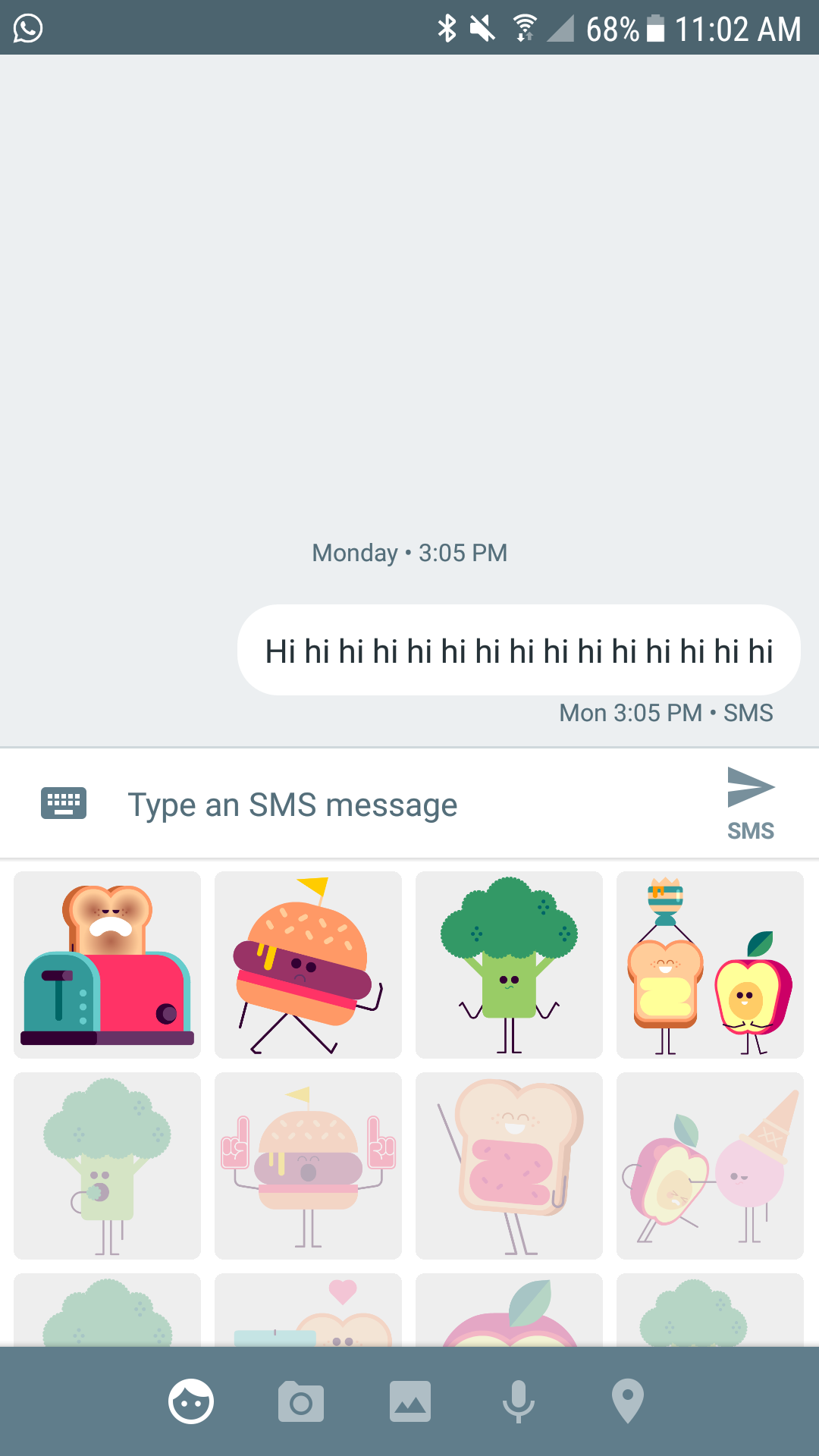Share your location with the location pin icon

pyautogui.click(x=628, y=1401)
